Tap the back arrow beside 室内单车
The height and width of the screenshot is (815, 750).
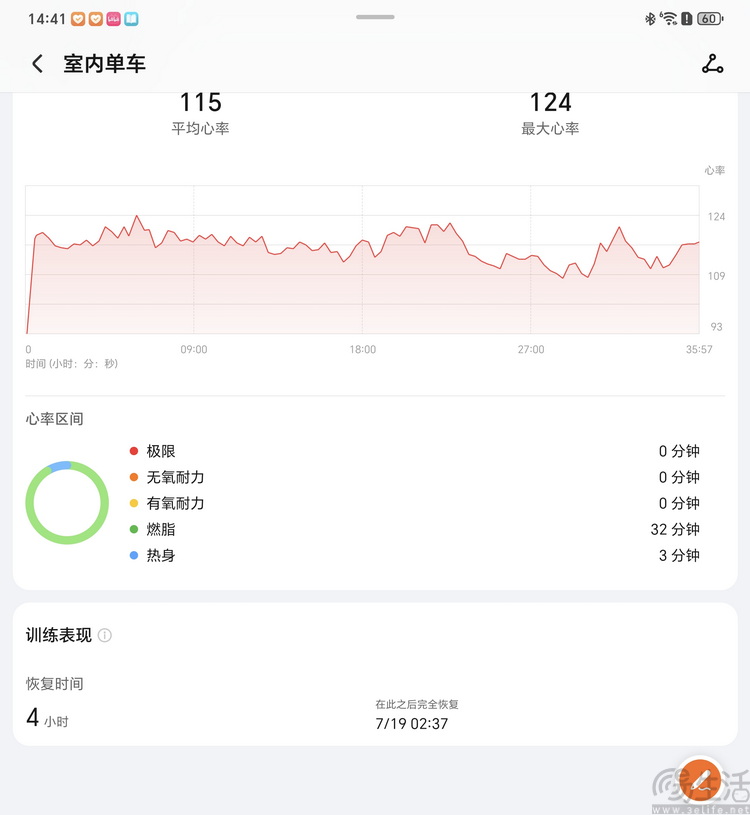(36, 63)
